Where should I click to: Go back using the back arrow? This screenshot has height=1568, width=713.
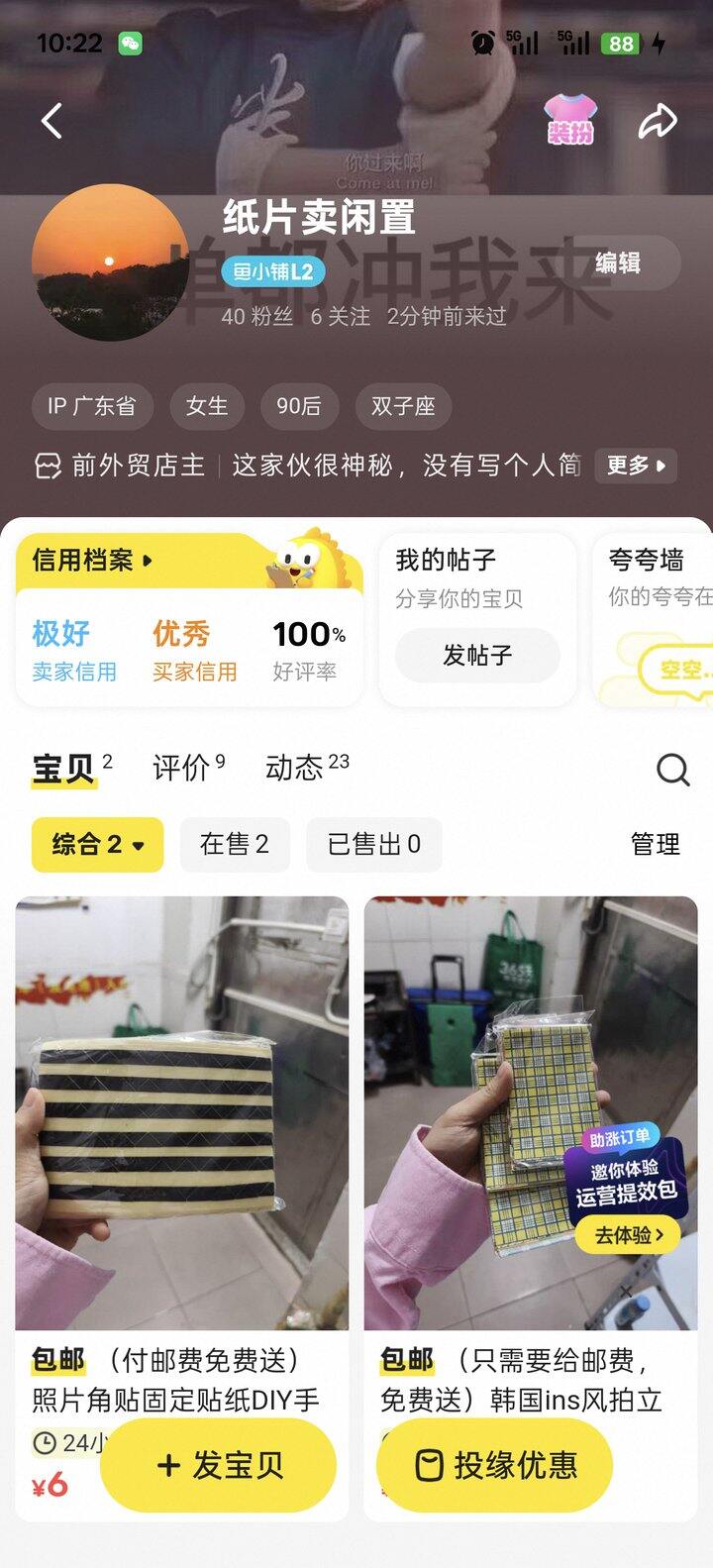51,122
